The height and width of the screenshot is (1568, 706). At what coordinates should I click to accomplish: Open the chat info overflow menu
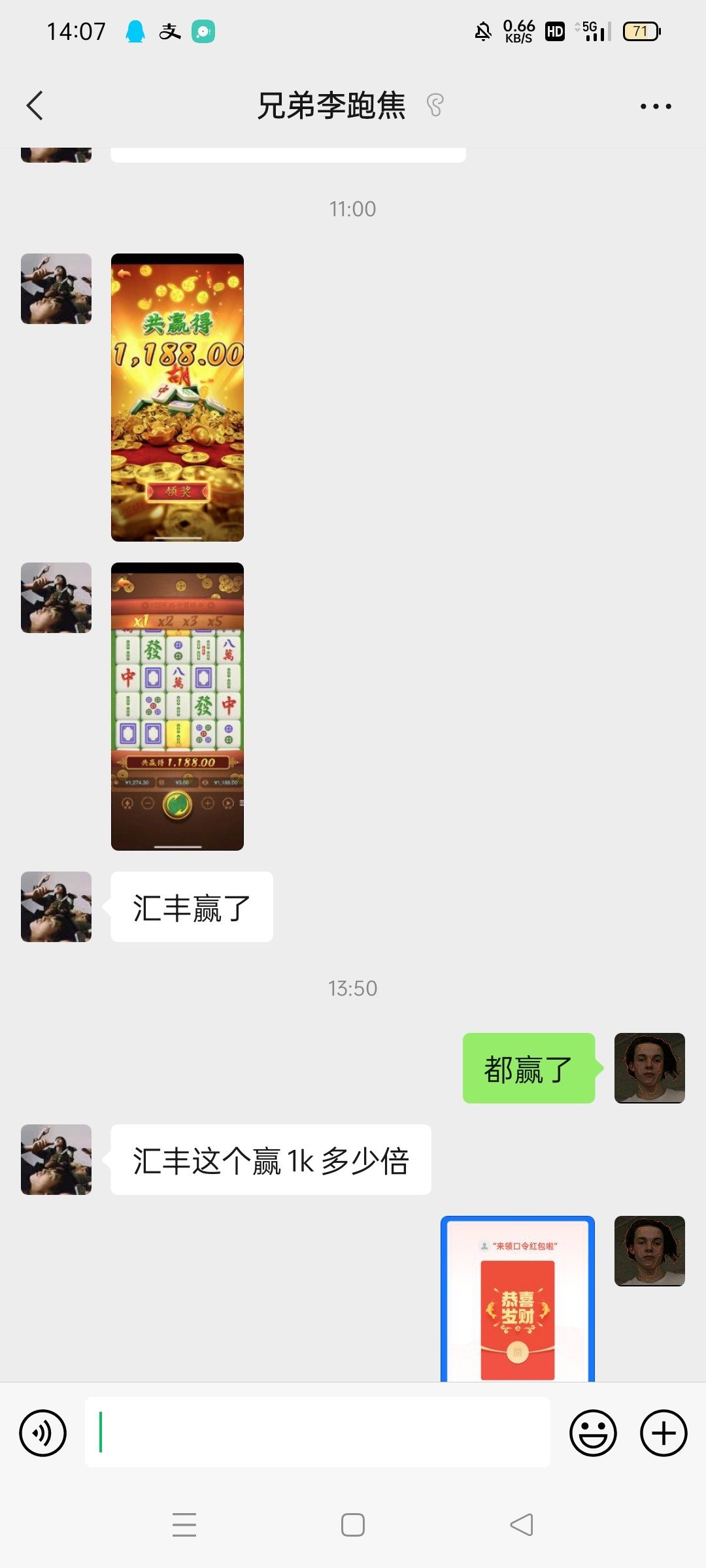coord(656,106)
